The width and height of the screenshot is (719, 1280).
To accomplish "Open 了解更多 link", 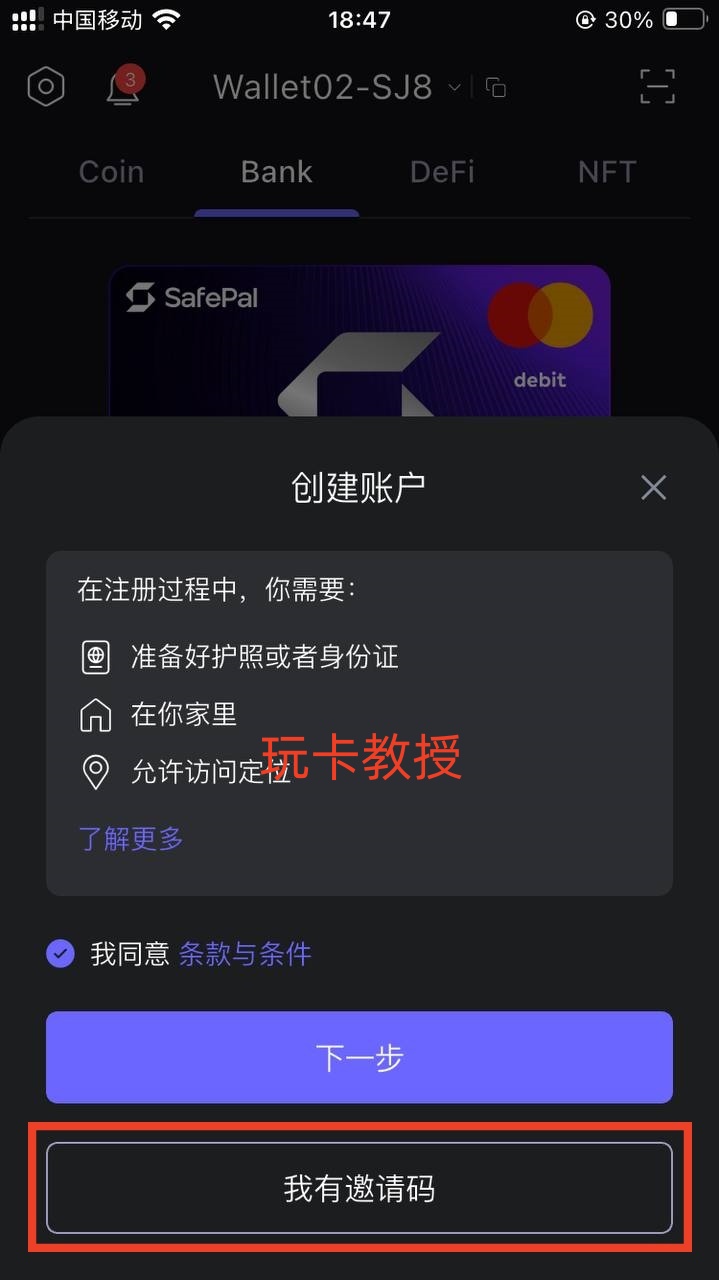I will click(131, 838).
